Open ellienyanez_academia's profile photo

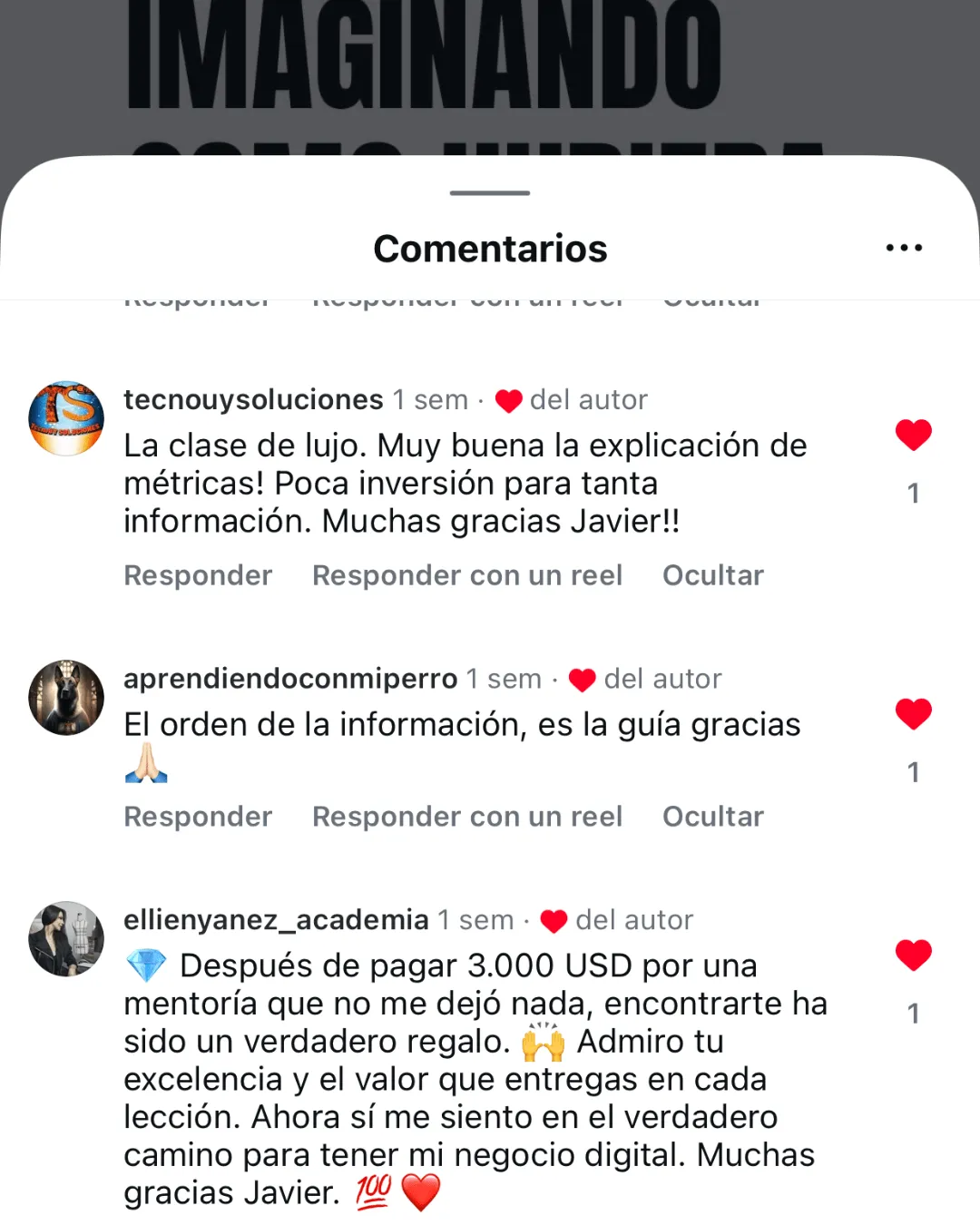[x=66, y=938]
